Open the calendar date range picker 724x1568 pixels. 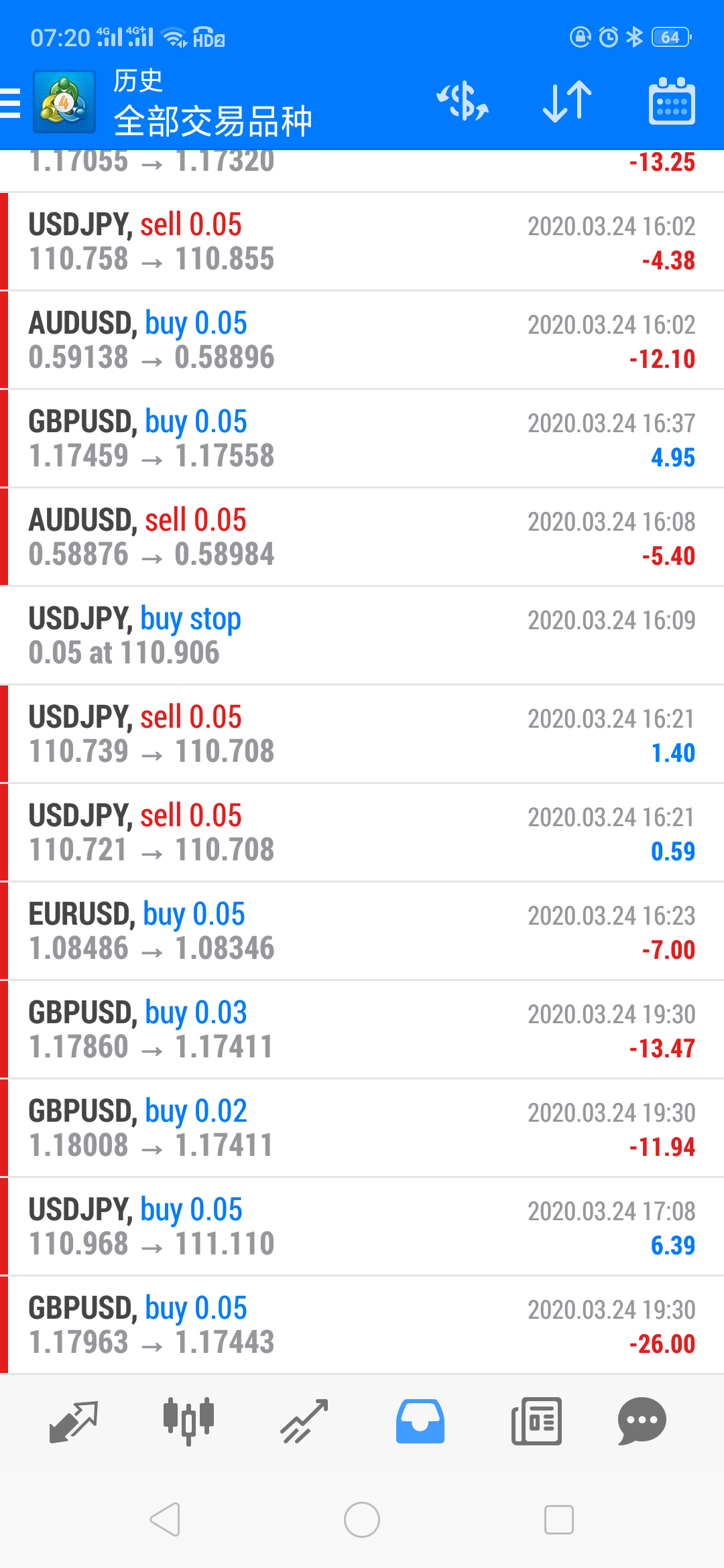tap(672, 102)
